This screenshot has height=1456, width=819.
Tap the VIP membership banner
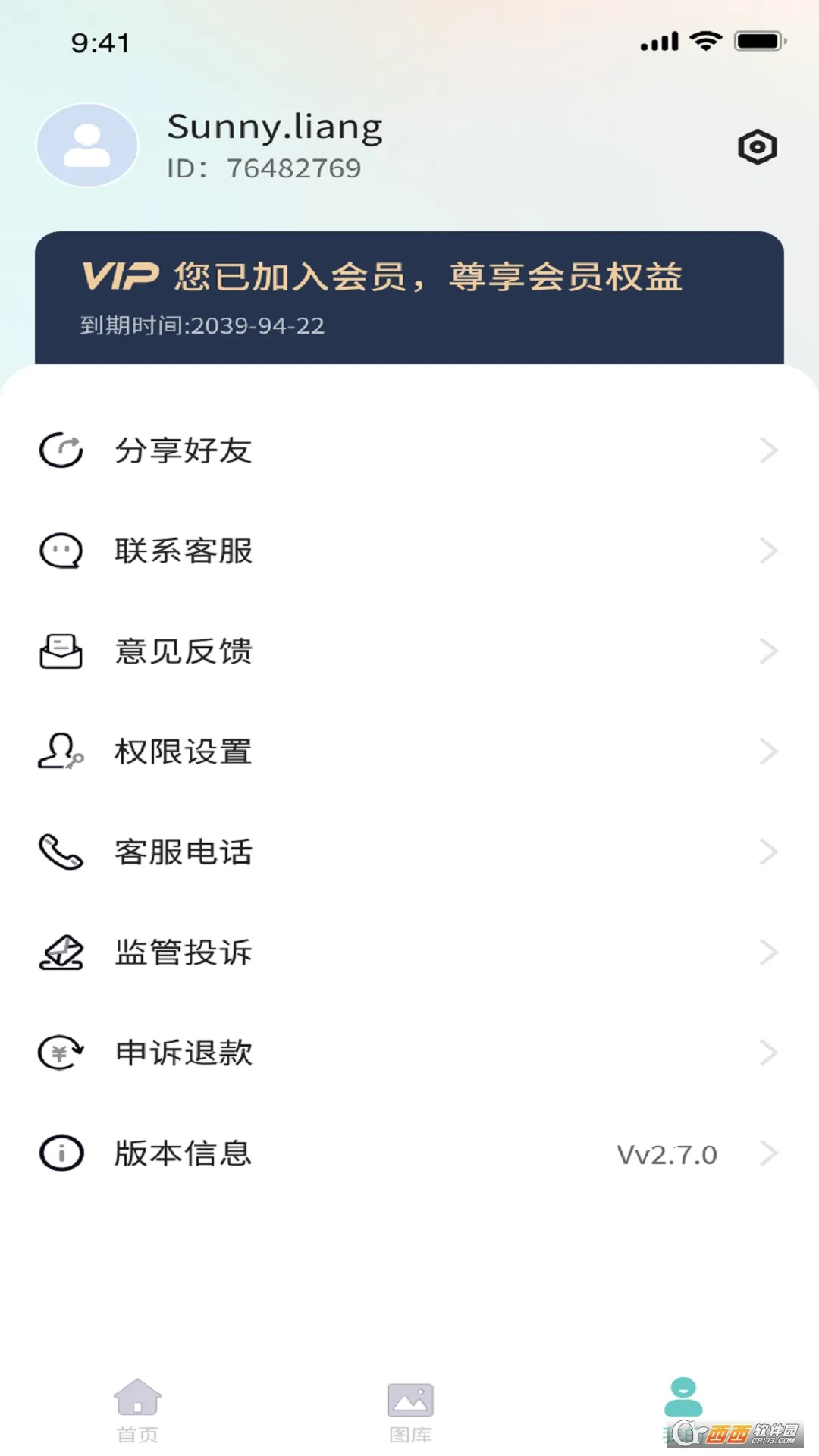point(409,296)
